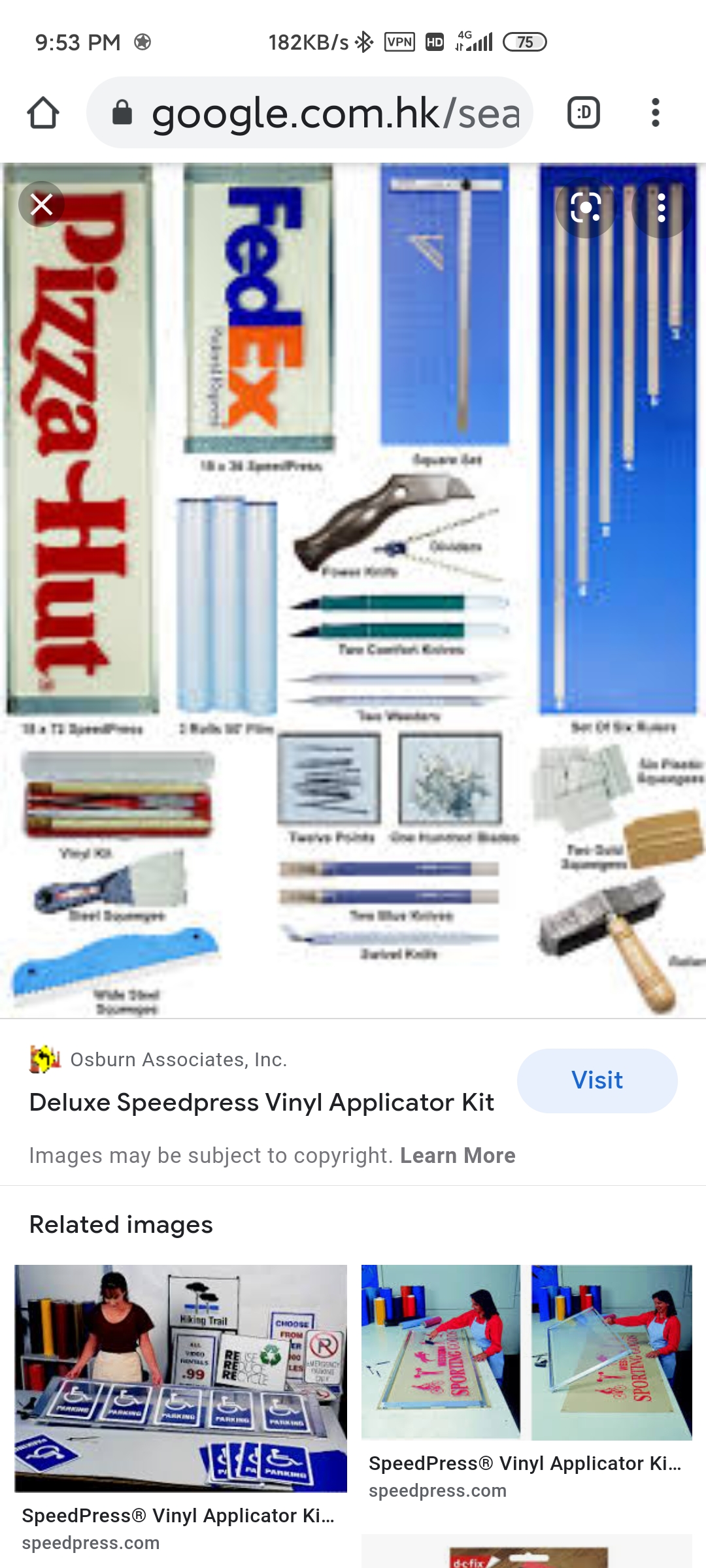Open Deluxe Speedpress Vinyl Applicator Kit title
706x1568 pixels.
click(x=261, y=1102)
